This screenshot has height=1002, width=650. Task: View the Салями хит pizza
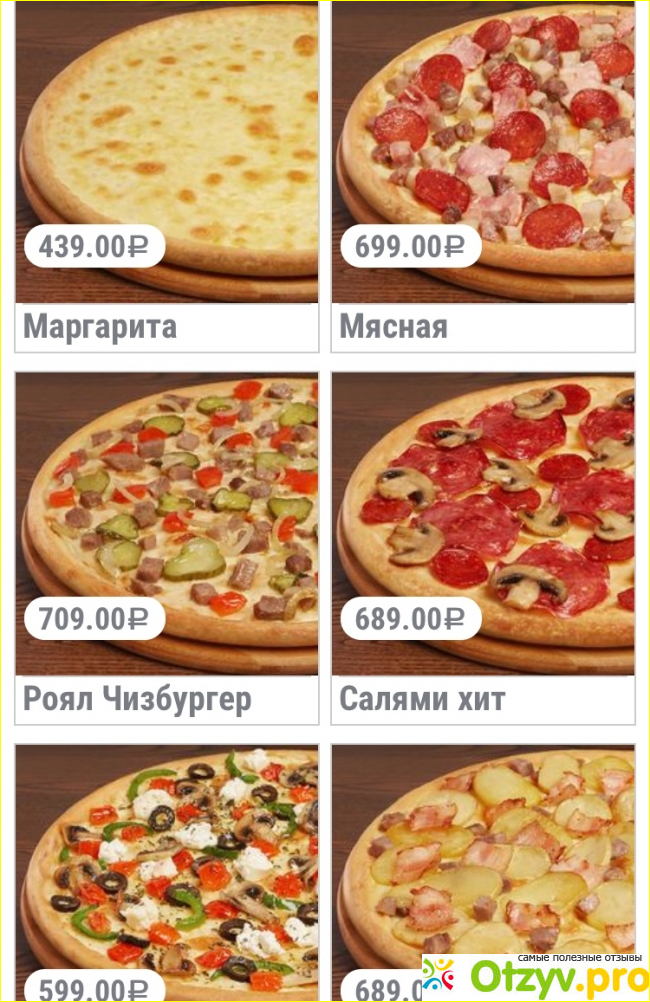point(483,548)
